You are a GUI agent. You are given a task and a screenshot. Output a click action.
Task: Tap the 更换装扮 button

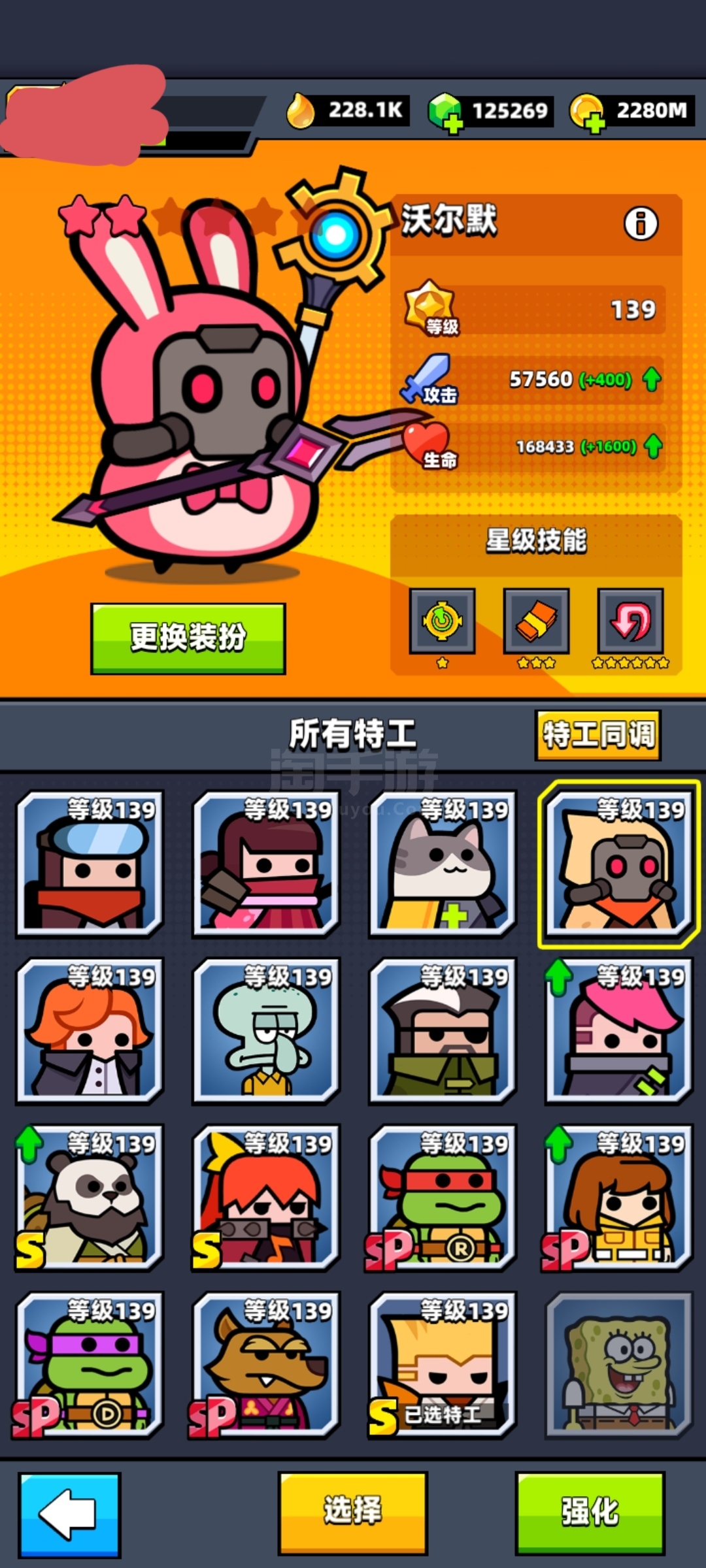point(188,638)
